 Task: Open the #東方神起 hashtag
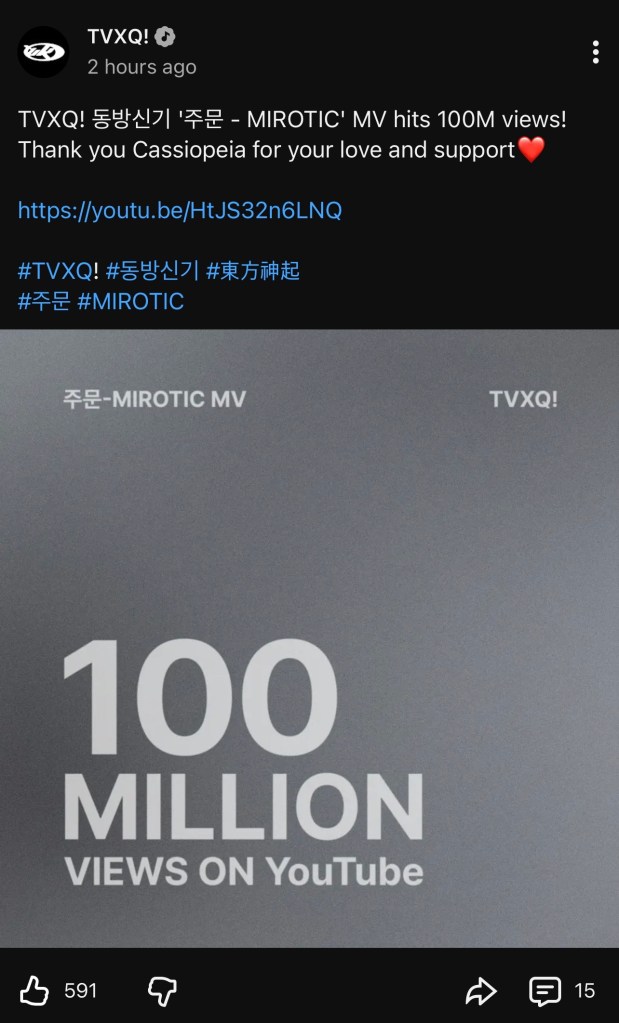point(253,271)
